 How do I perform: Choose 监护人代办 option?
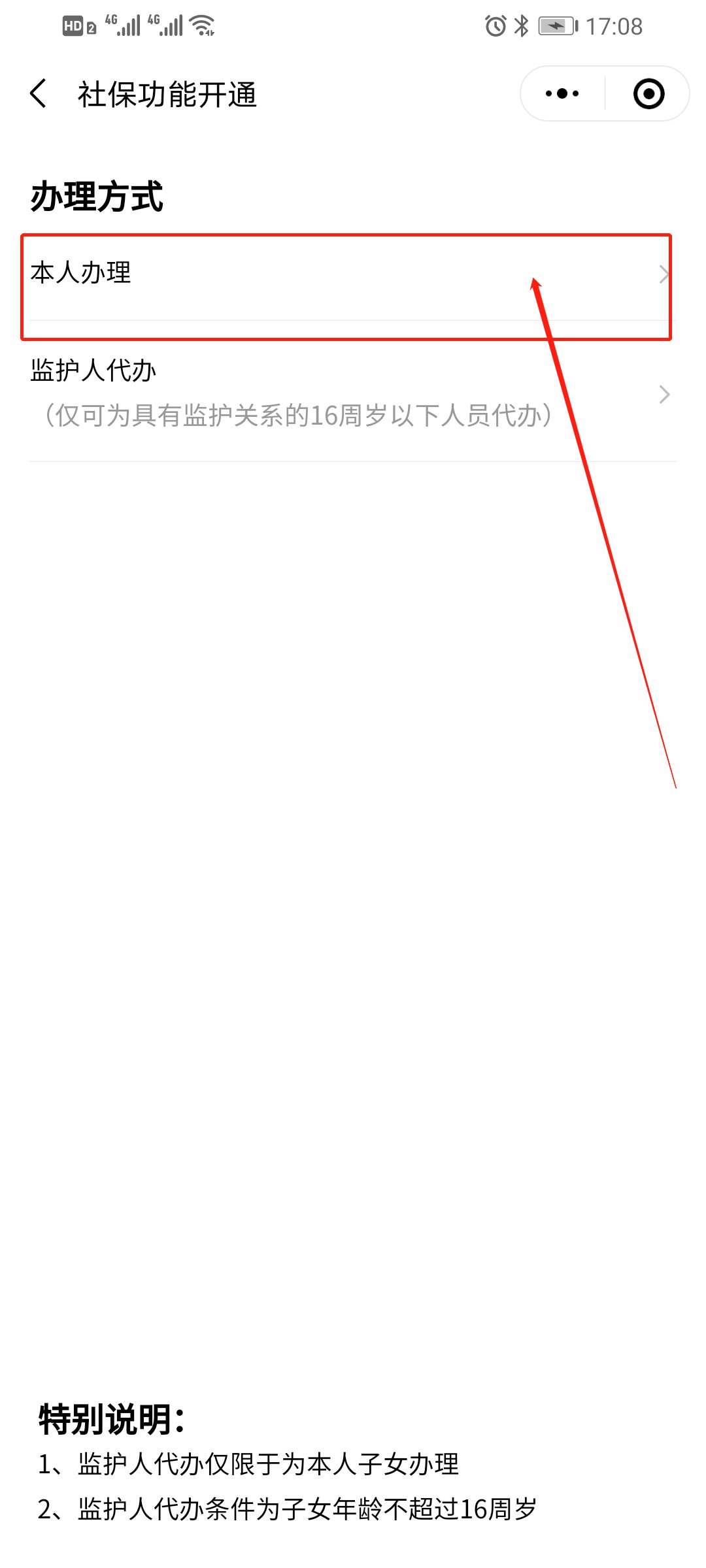click(346, 393)
